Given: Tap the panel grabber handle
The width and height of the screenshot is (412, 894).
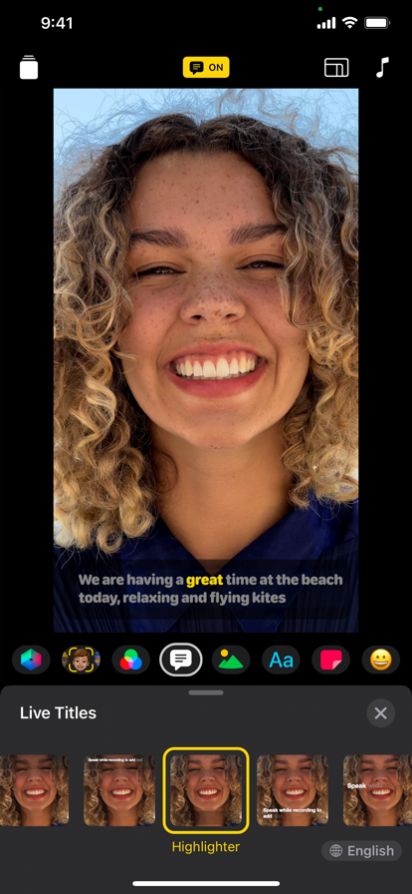Looking at the screenshot, I should [206, 693].
